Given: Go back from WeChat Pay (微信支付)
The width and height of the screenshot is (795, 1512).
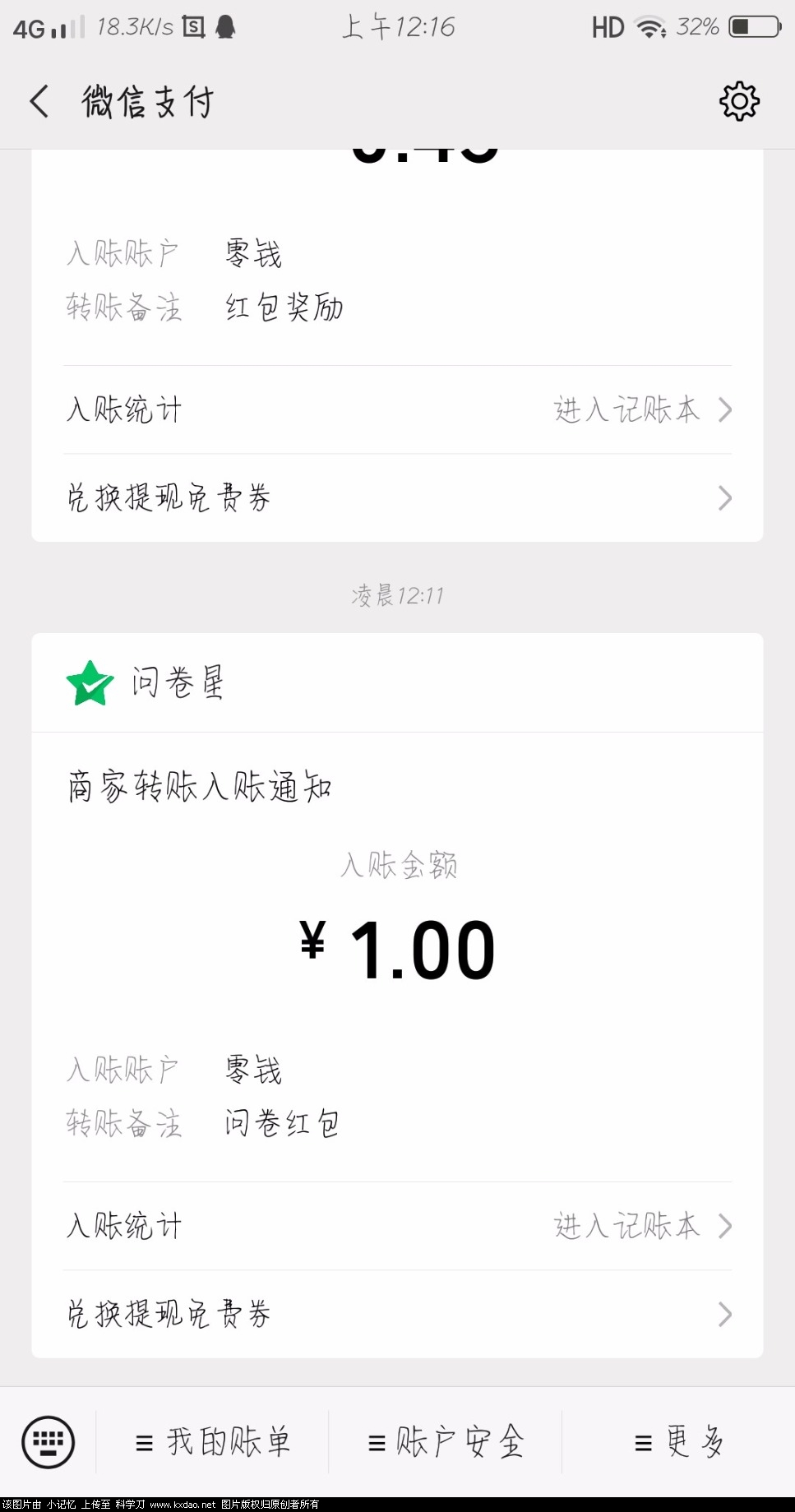Looking at the screenshot, I should pyautogui.click(x=39, y=102).
